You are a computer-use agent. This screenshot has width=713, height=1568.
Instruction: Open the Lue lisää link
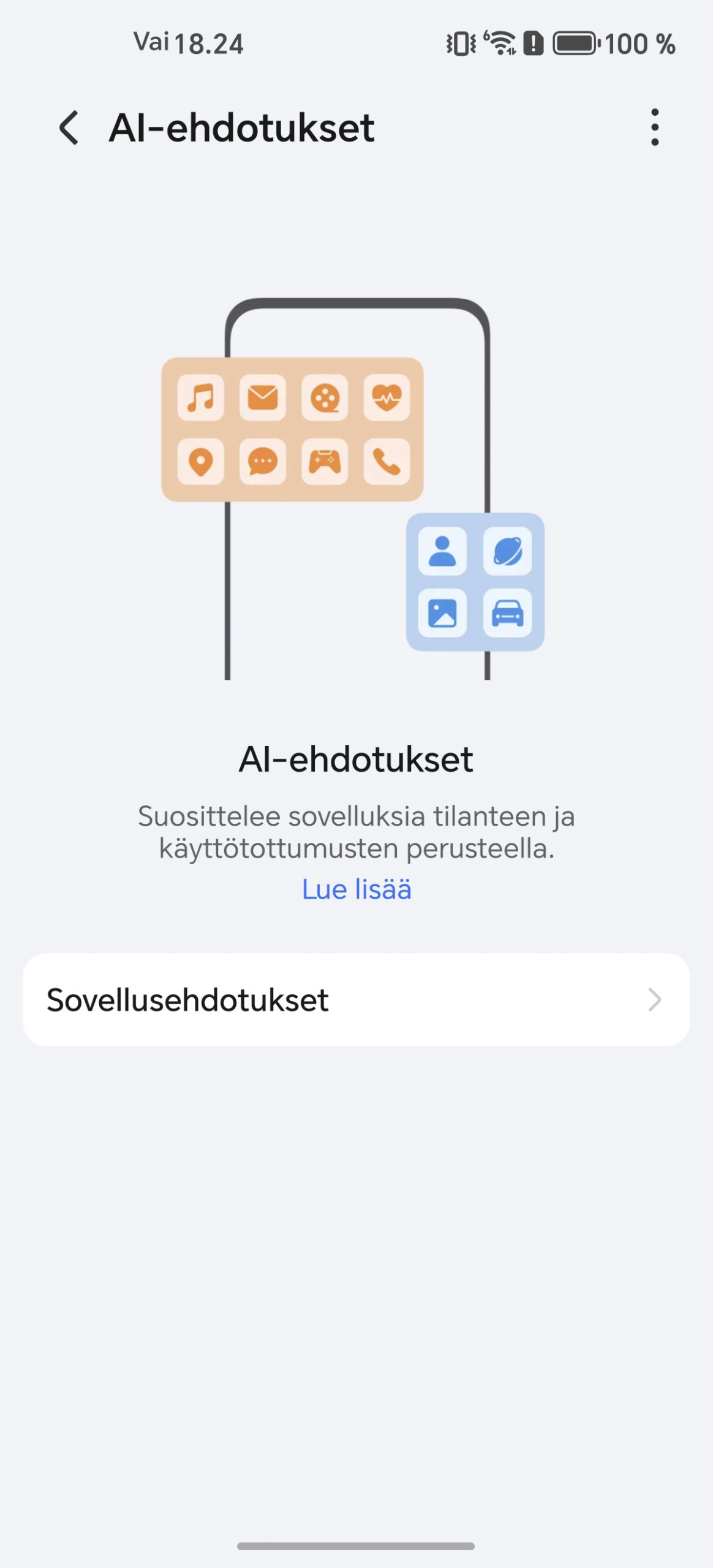click(x=356, y=889)
